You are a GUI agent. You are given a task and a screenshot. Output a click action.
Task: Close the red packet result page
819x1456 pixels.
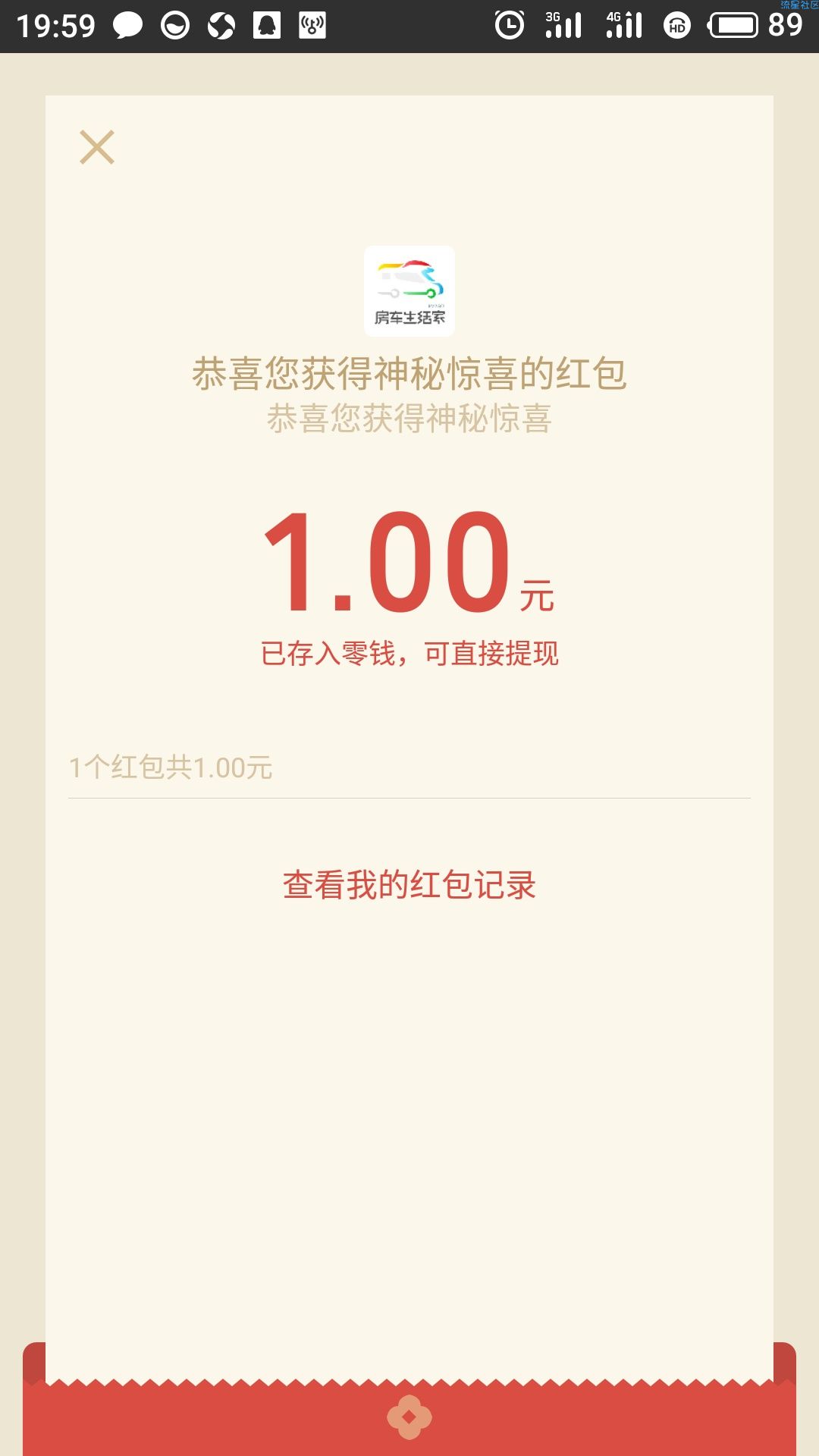pyautogui.click(x=97, y=147)
